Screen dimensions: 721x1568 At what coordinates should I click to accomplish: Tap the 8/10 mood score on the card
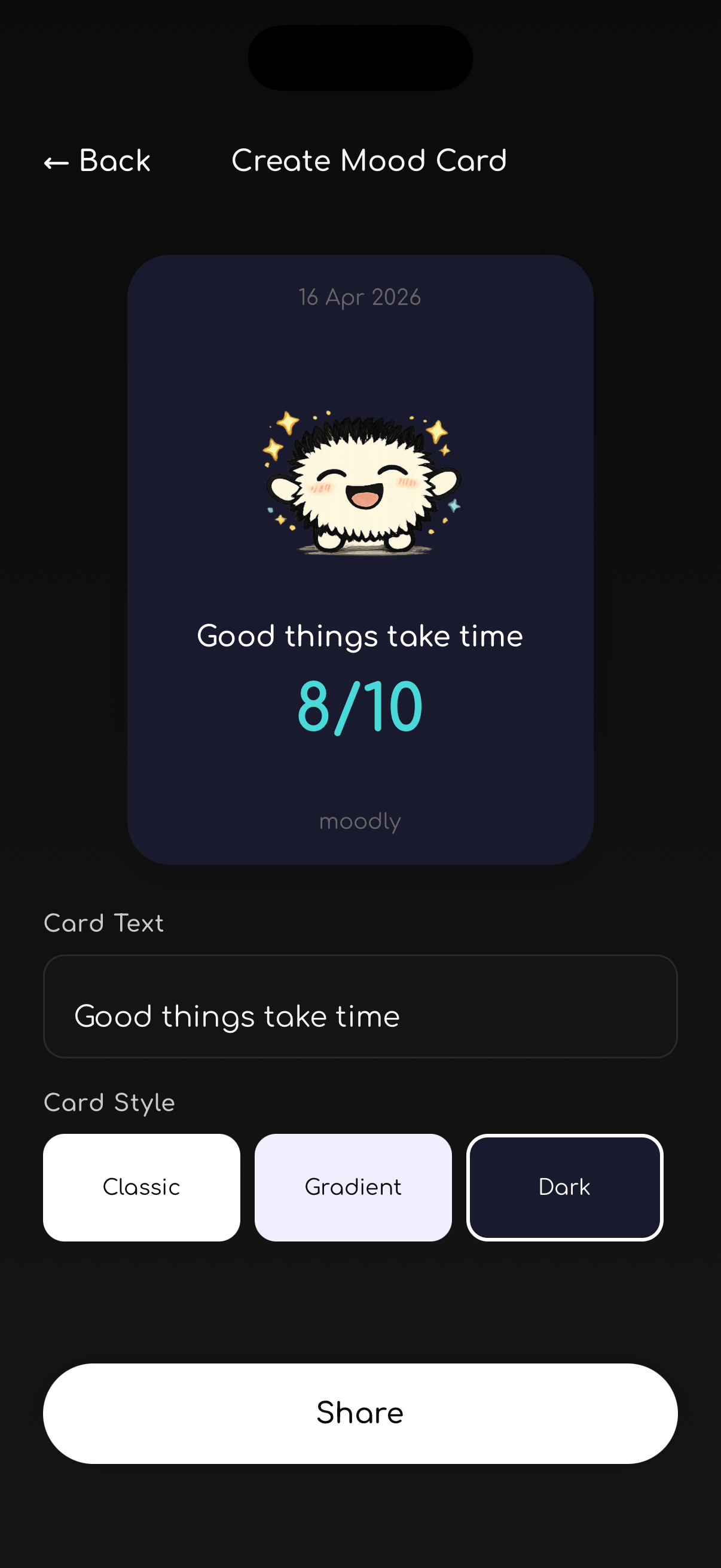pos(360,705)
